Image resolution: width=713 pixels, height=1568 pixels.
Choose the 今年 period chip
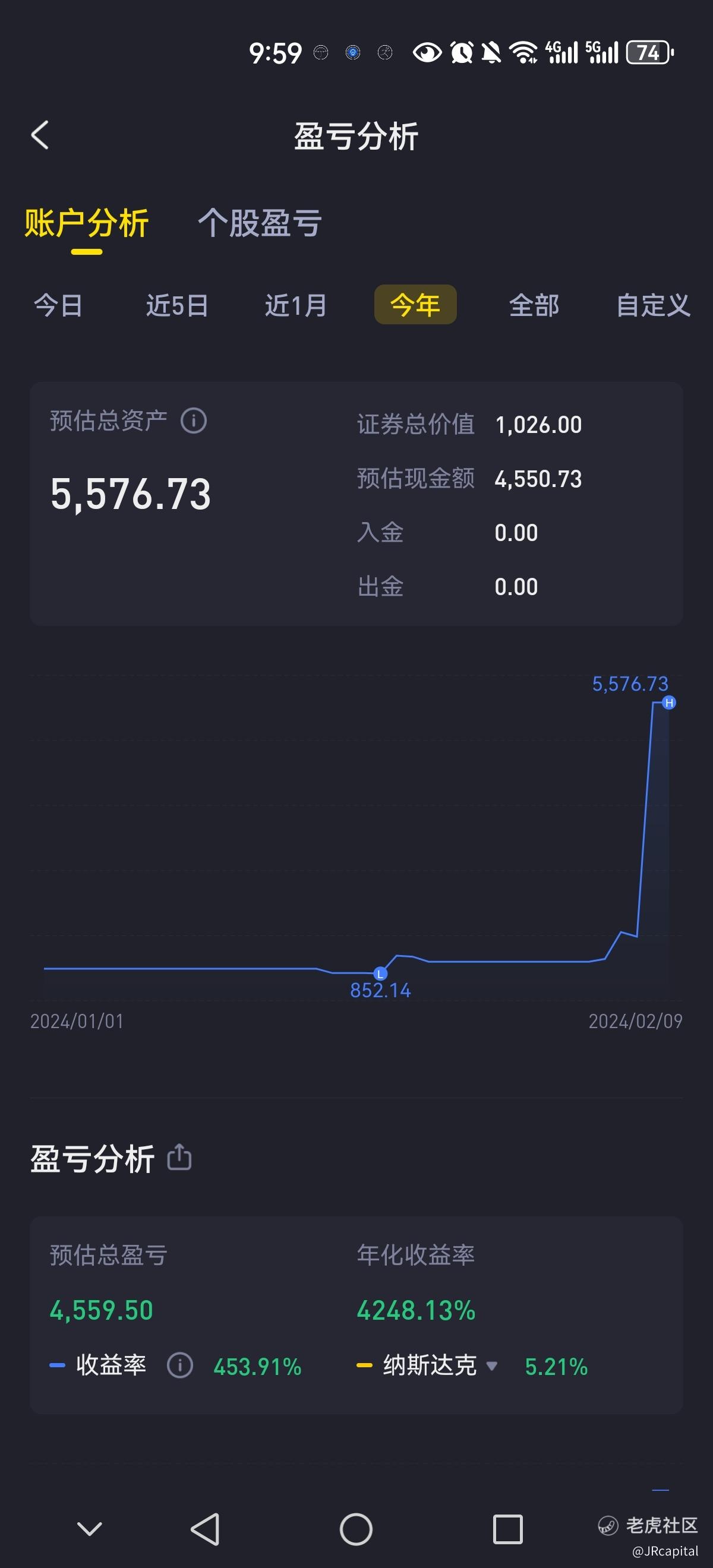coord(415,305)
